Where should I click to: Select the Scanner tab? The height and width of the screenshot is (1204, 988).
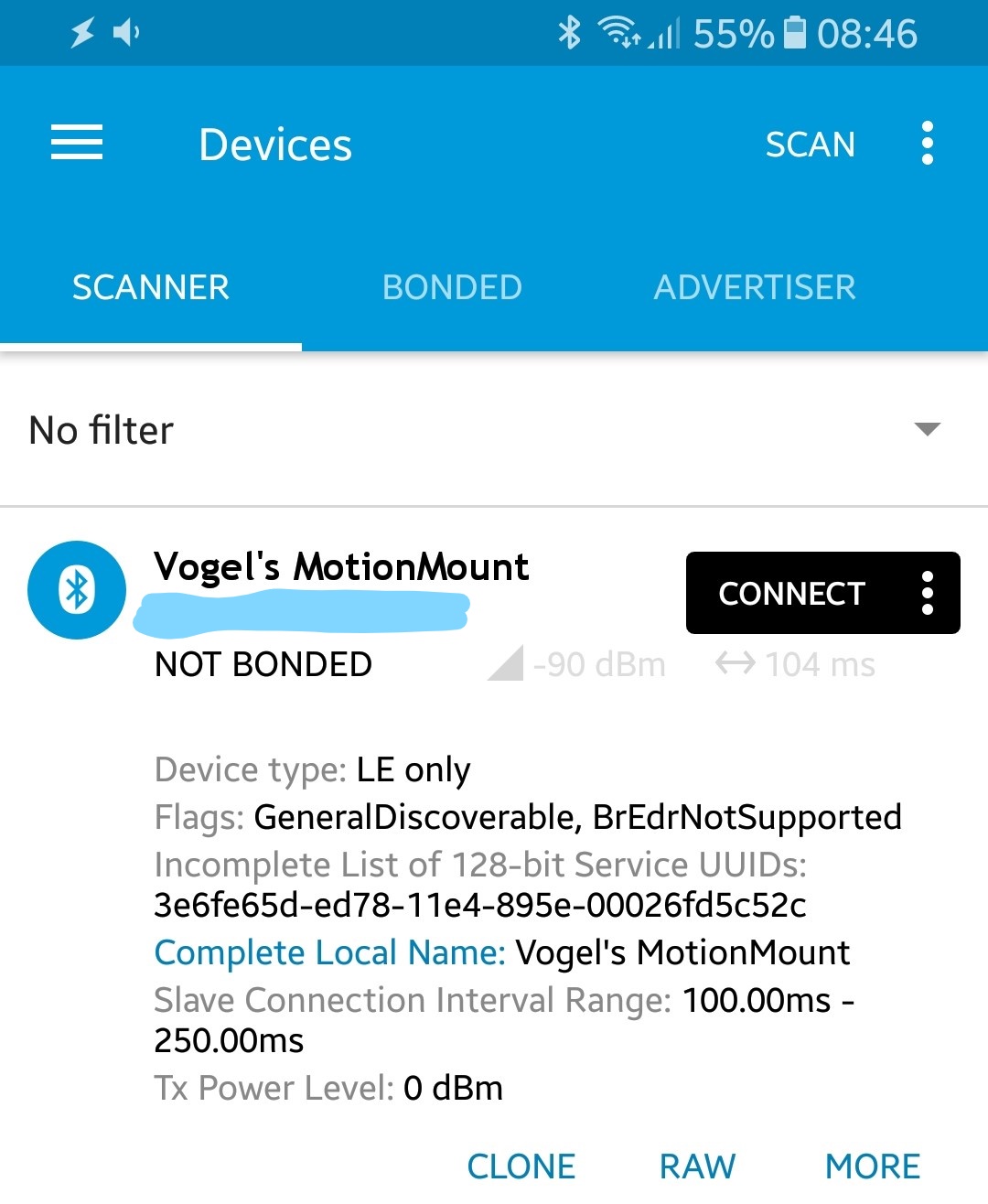pos(151,287)
